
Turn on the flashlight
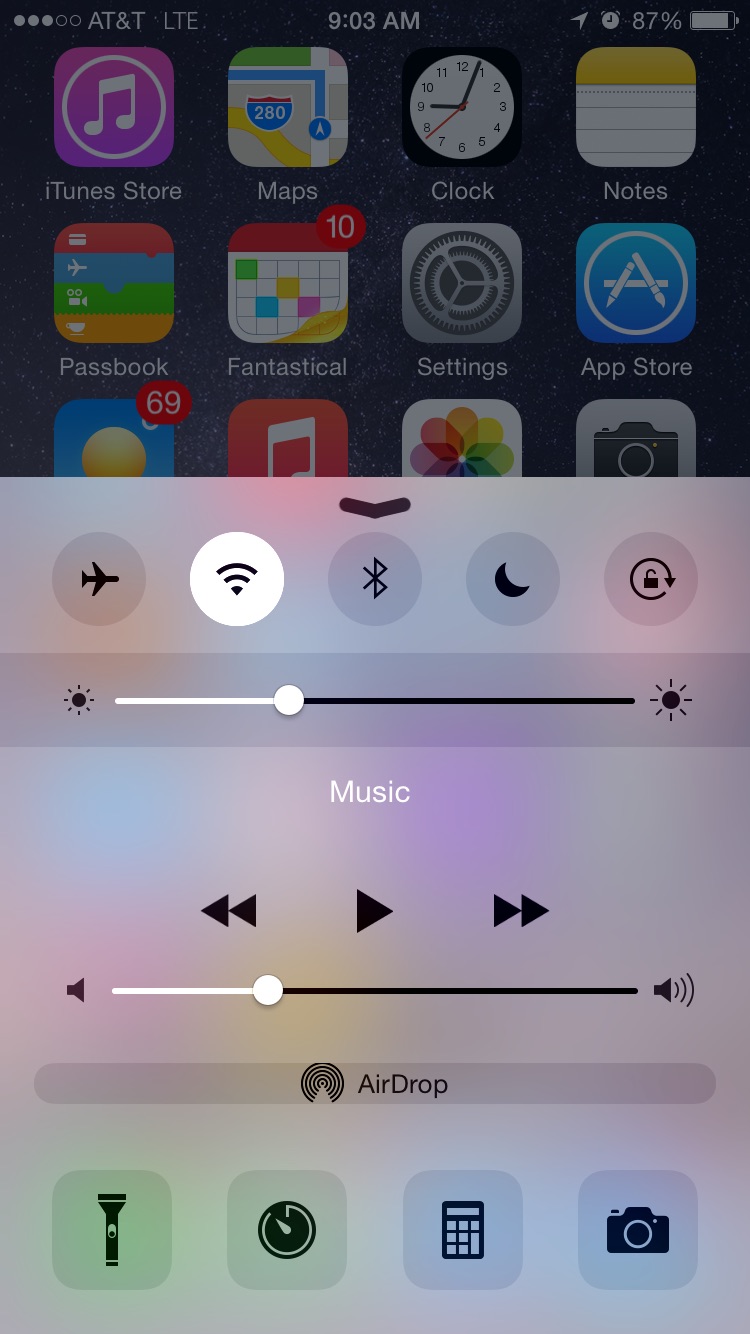112,1230
